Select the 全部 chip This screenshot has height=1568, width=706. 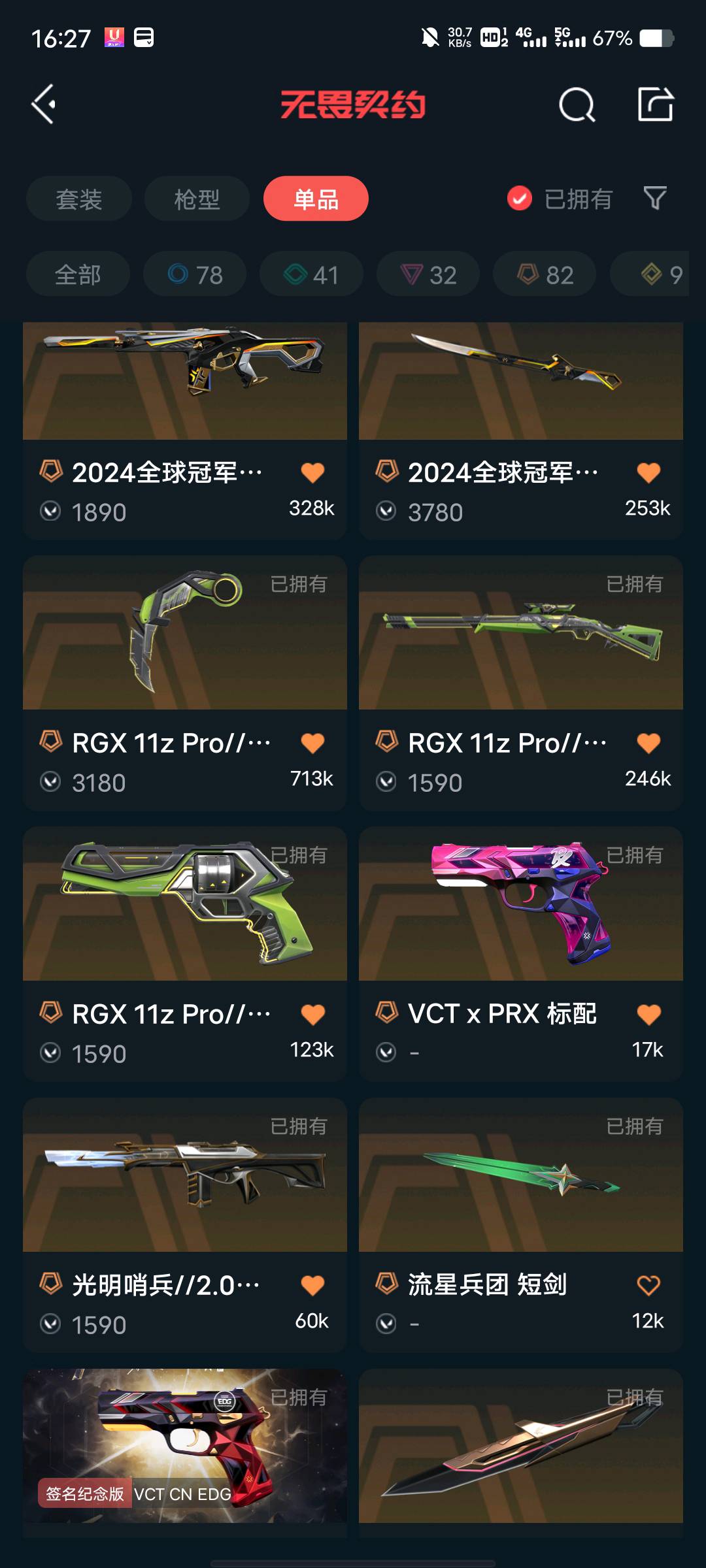click(x=78, y=274)
